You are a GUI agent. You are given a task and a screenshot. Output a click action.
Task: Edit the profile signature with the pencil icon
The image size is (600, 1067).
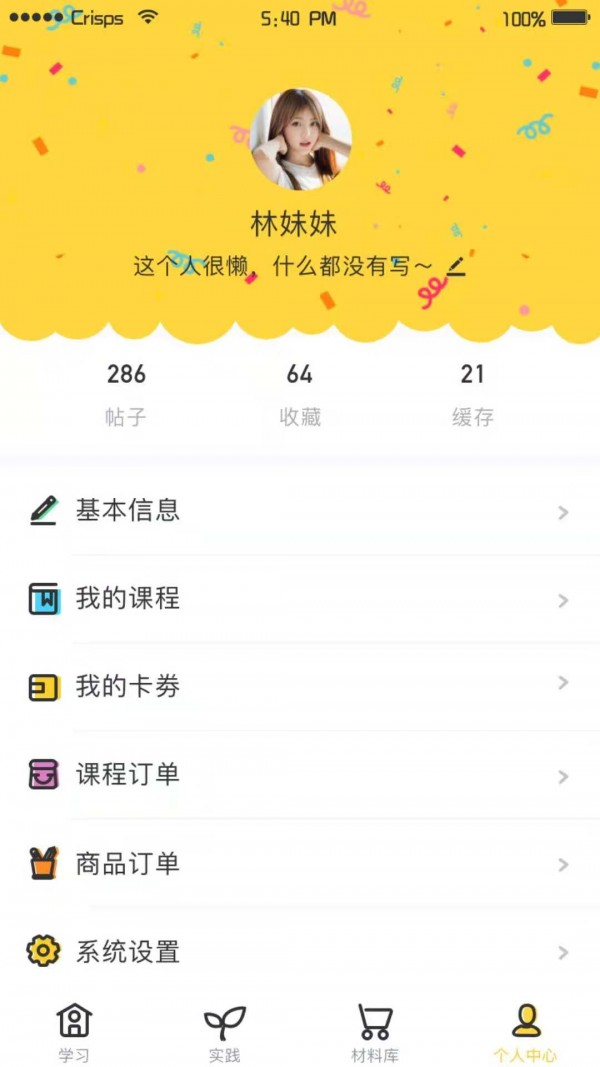(456, 266)
